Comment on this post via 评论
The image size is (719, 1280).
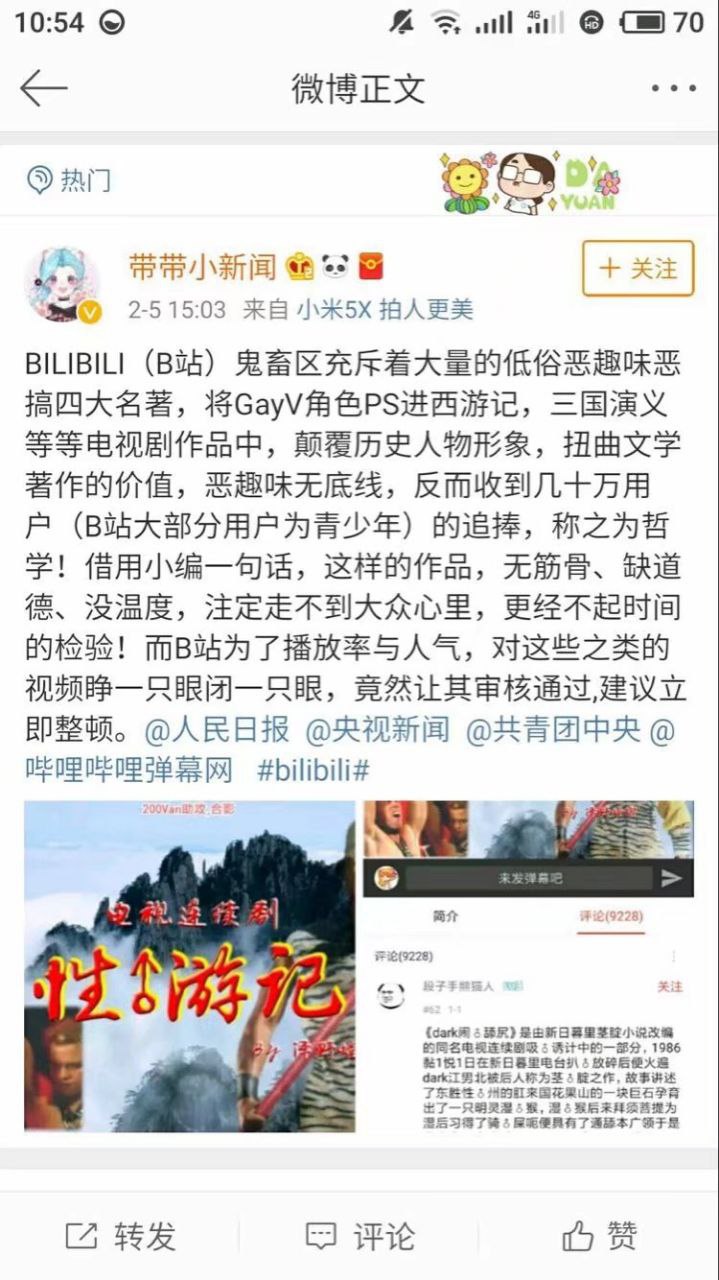(x=360, y=1236)
